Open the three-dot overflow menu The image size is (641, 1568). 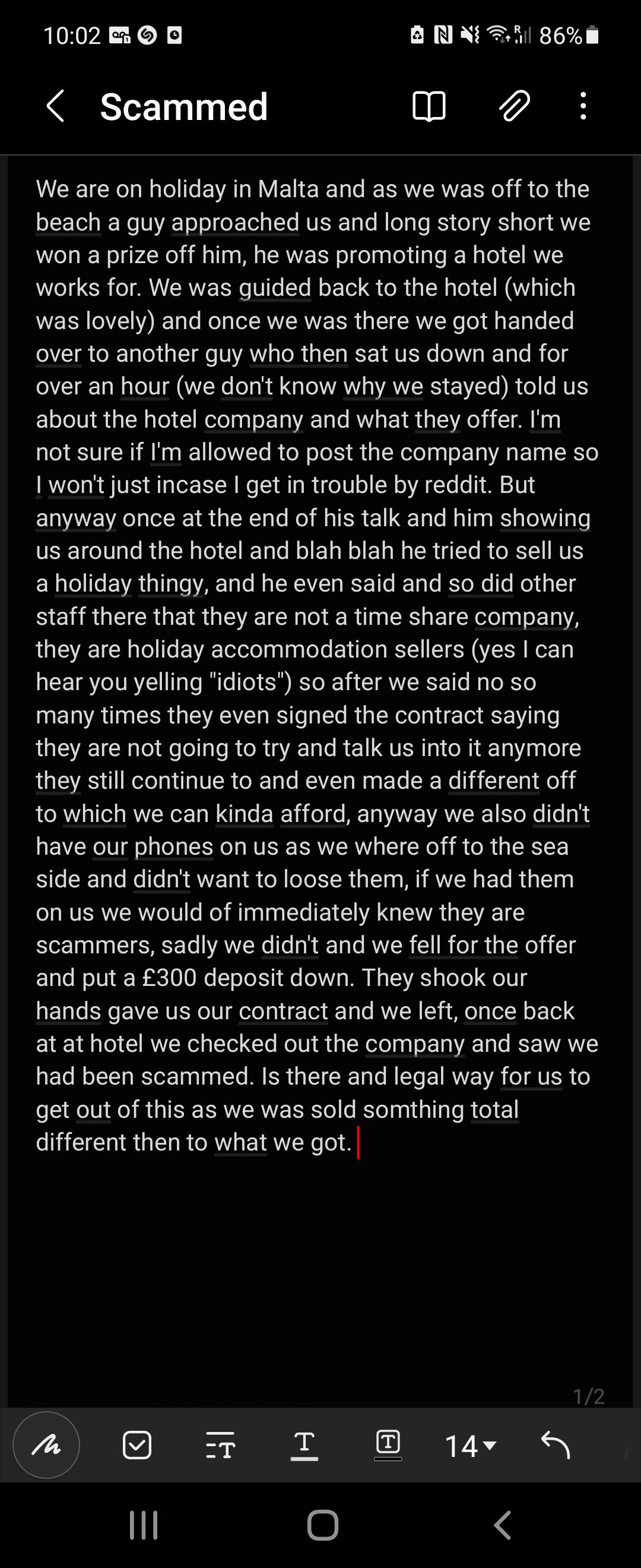click(x=583, y=106)
